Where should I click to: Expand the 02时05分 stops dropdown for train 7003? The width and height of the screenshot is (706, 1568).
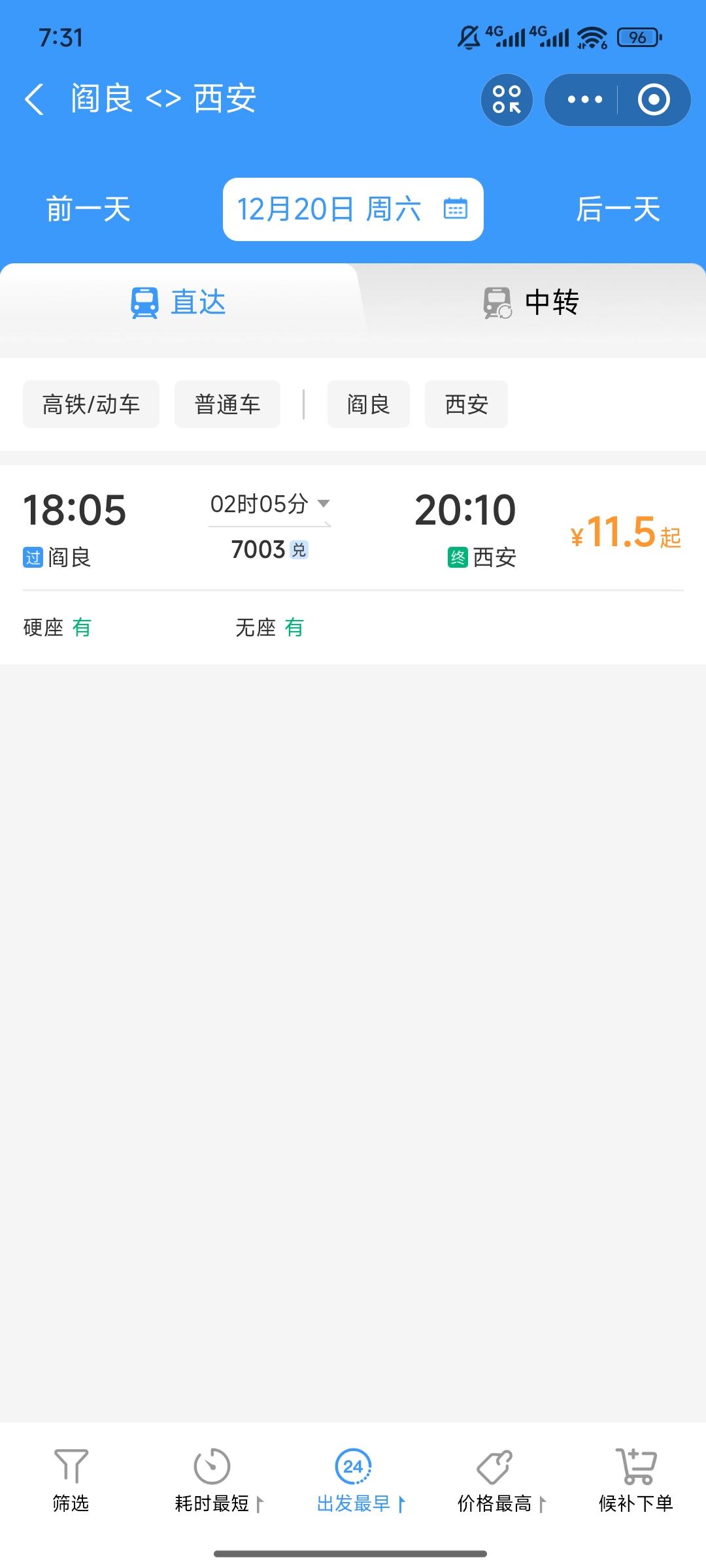click(269, 504)
